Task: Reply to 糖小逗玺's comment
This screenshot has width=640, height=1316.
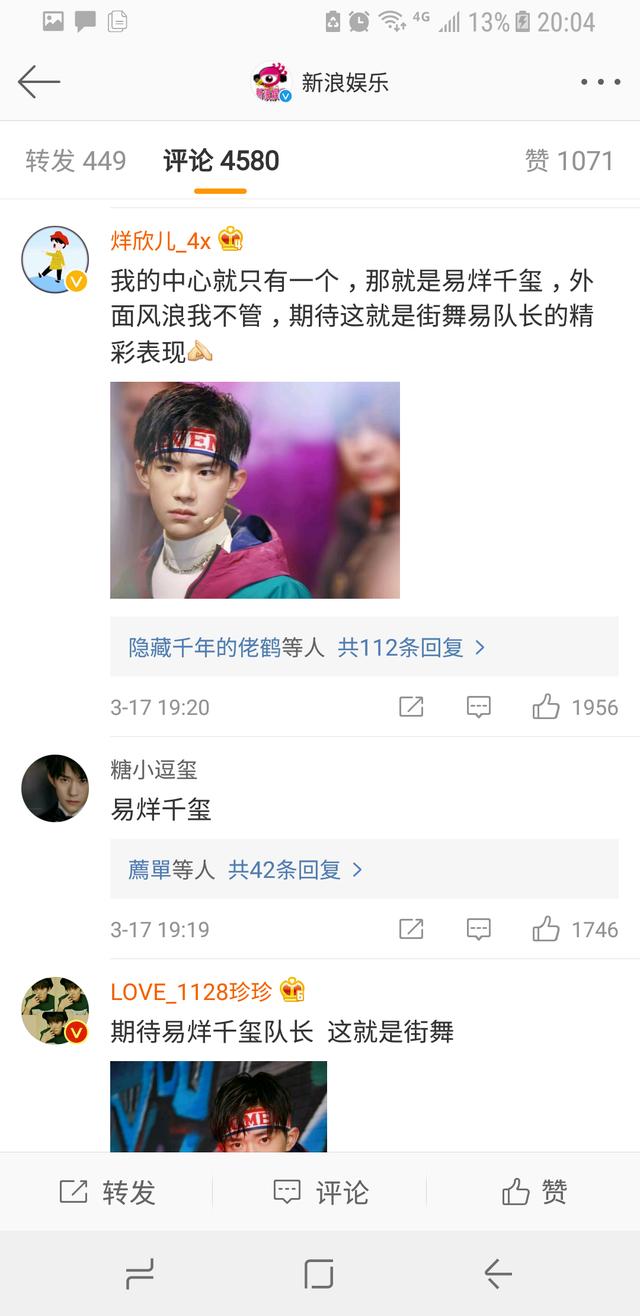Action: pyautogui.click(x=479, y=929)
